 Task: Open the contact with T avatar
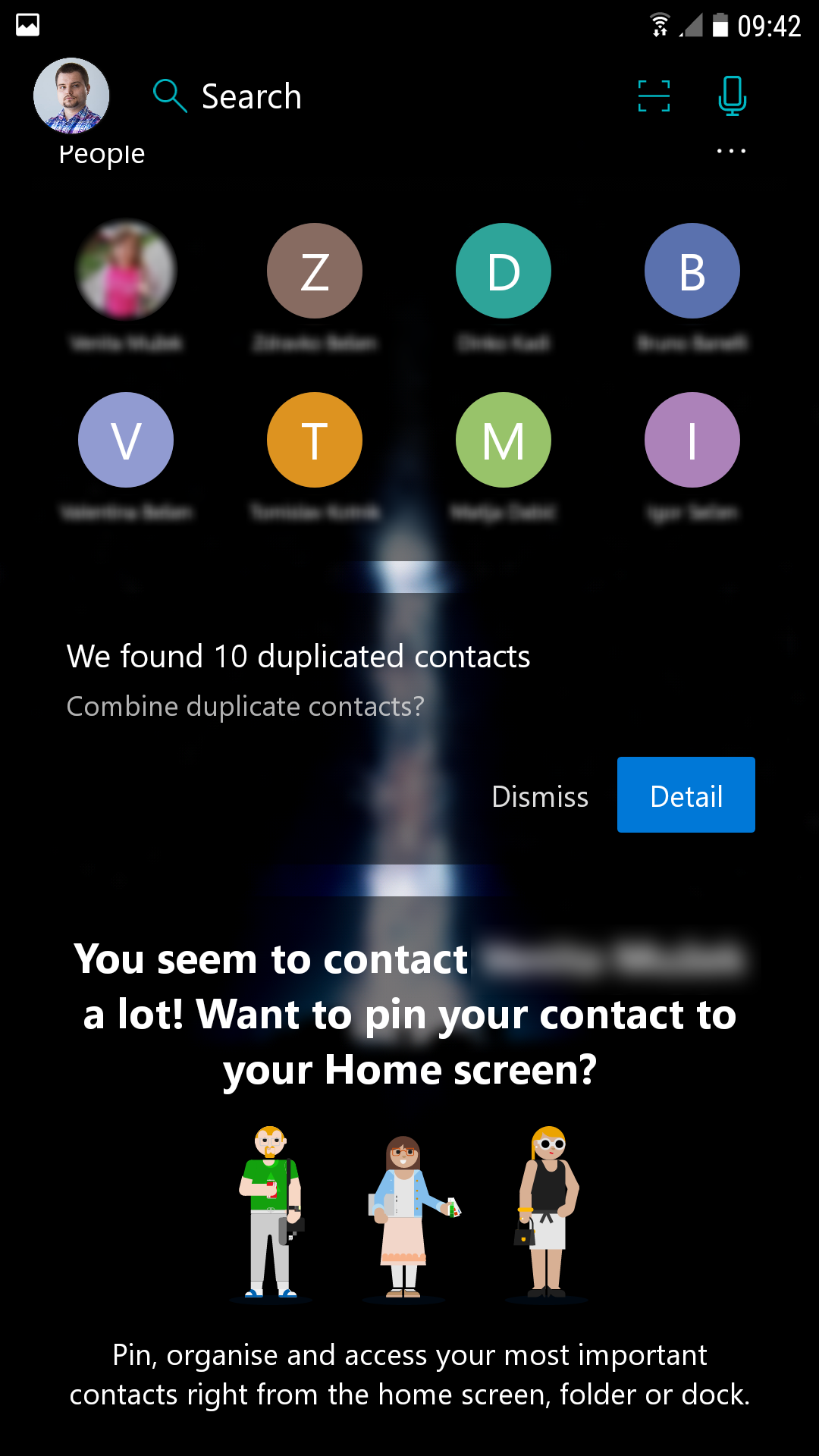point(315,440)
